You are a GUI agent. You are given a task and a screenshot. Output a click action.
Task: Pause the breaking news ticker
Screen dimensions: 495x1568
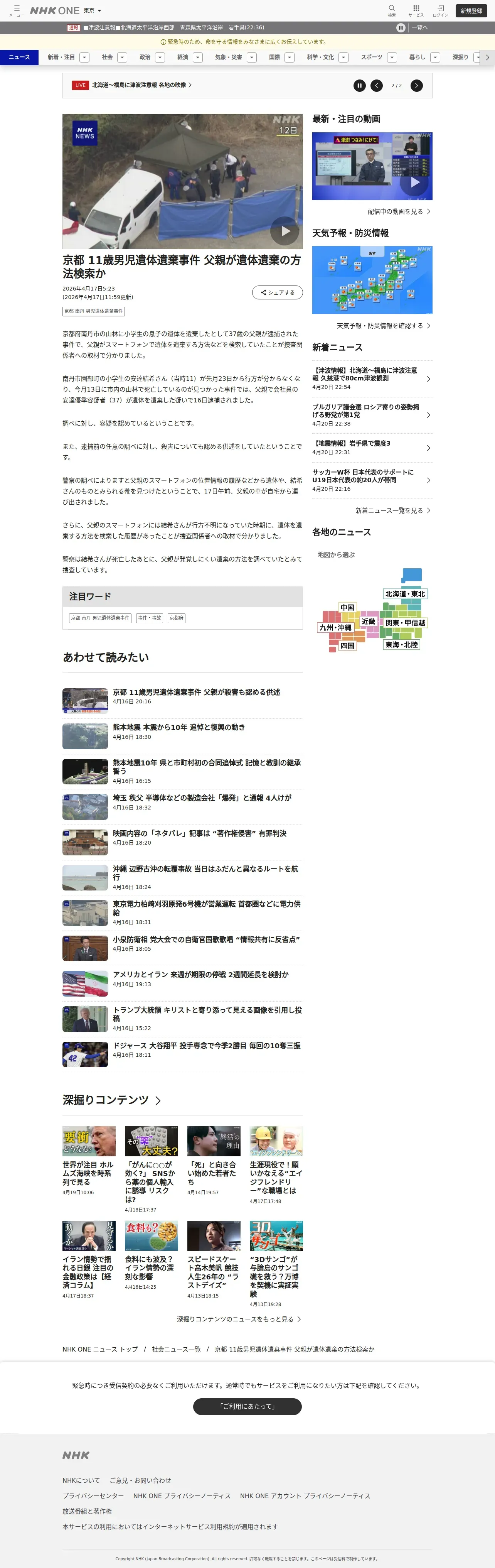[x=401, y=27]
